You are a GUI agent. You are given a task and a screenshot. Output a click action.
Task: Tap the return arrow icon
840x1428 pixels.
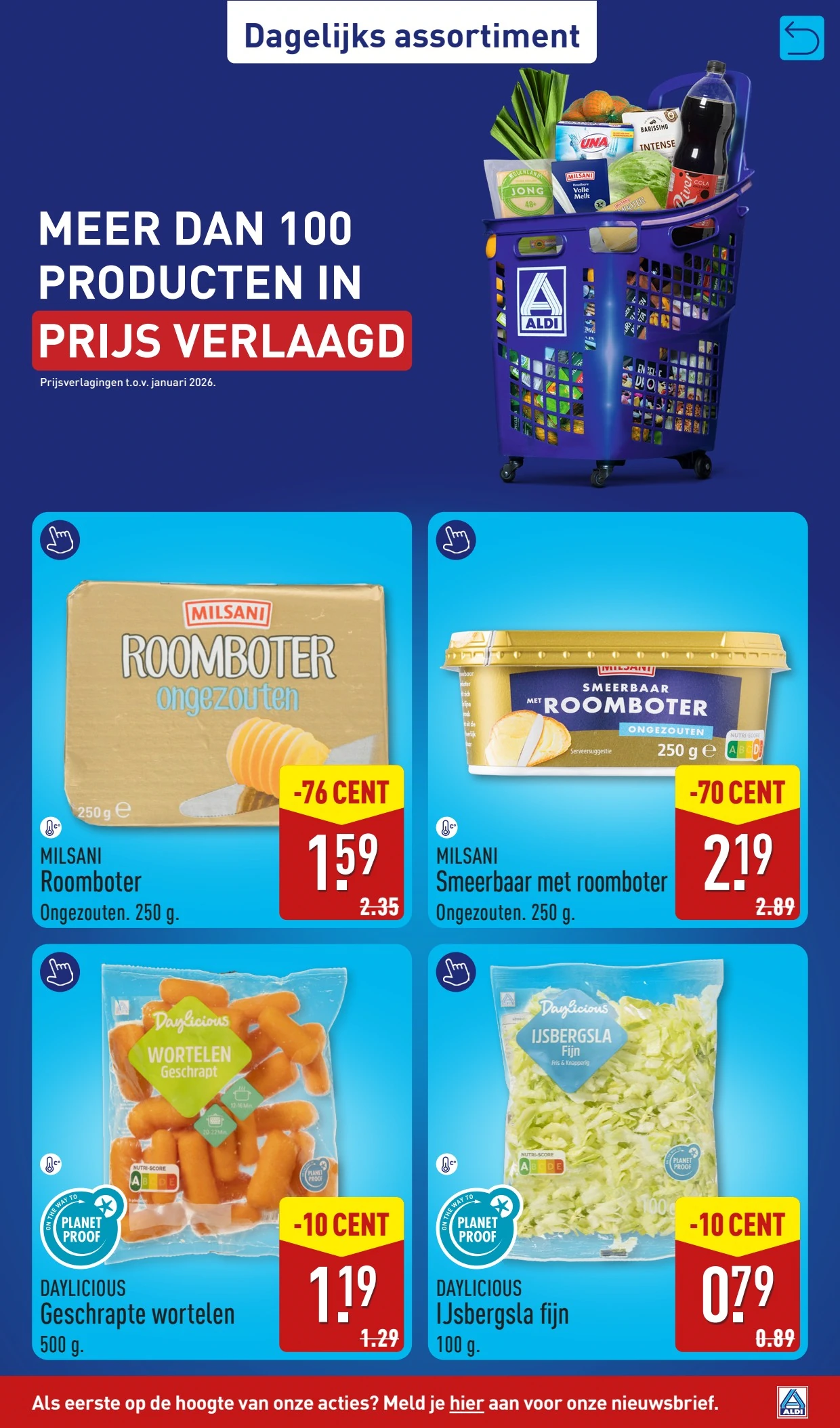tap(801, 39)
